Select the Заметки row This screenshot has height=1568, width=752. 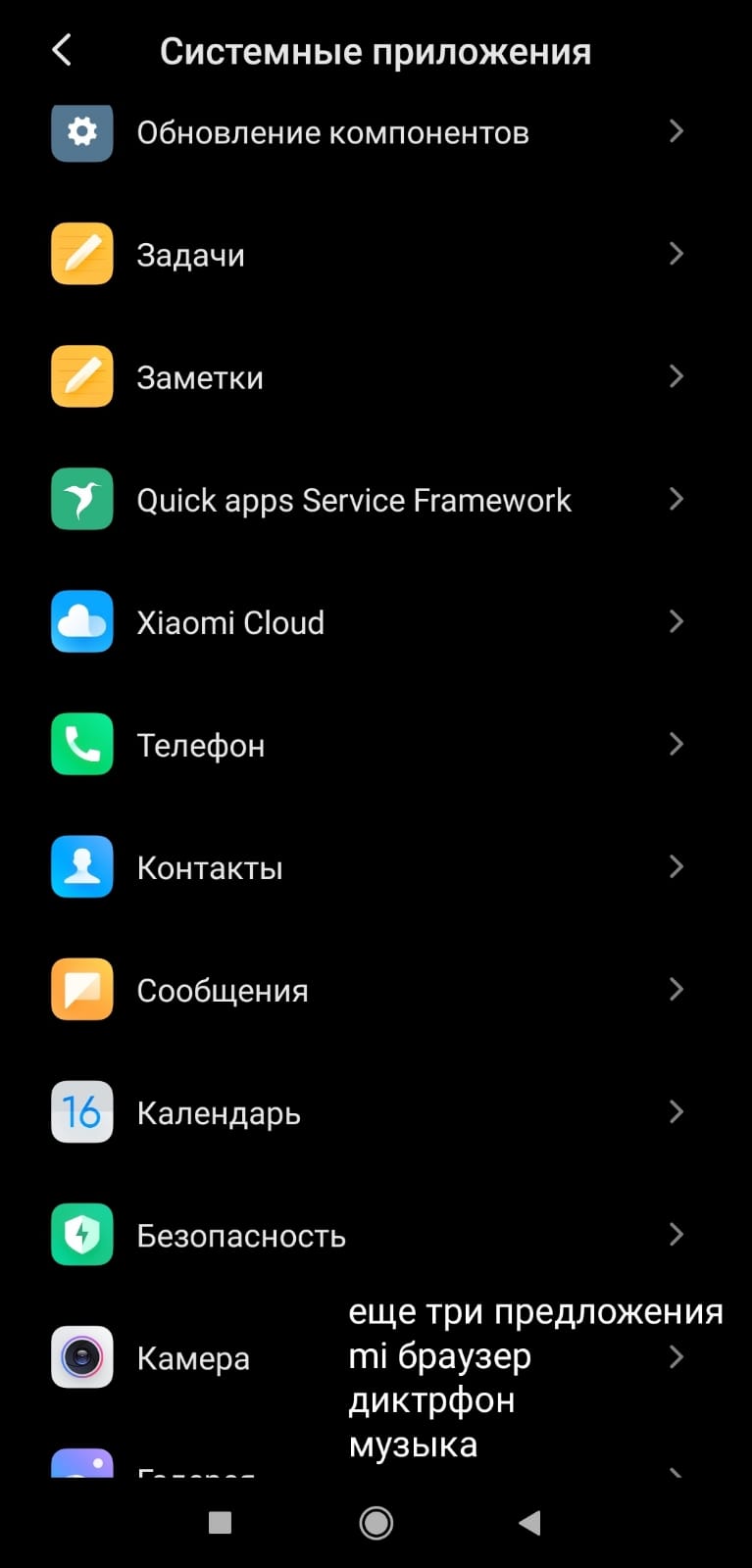(376, 377)
